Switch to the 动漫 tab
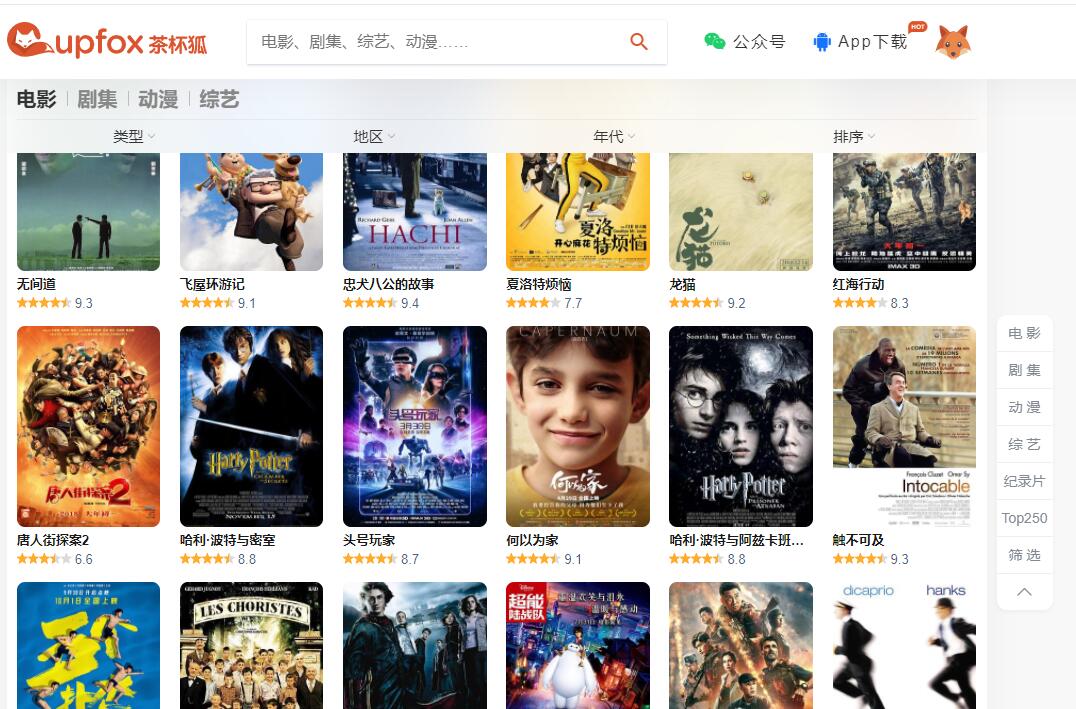Image resolution: width=1076 pixels, height=709 pixels. [158, 99]
